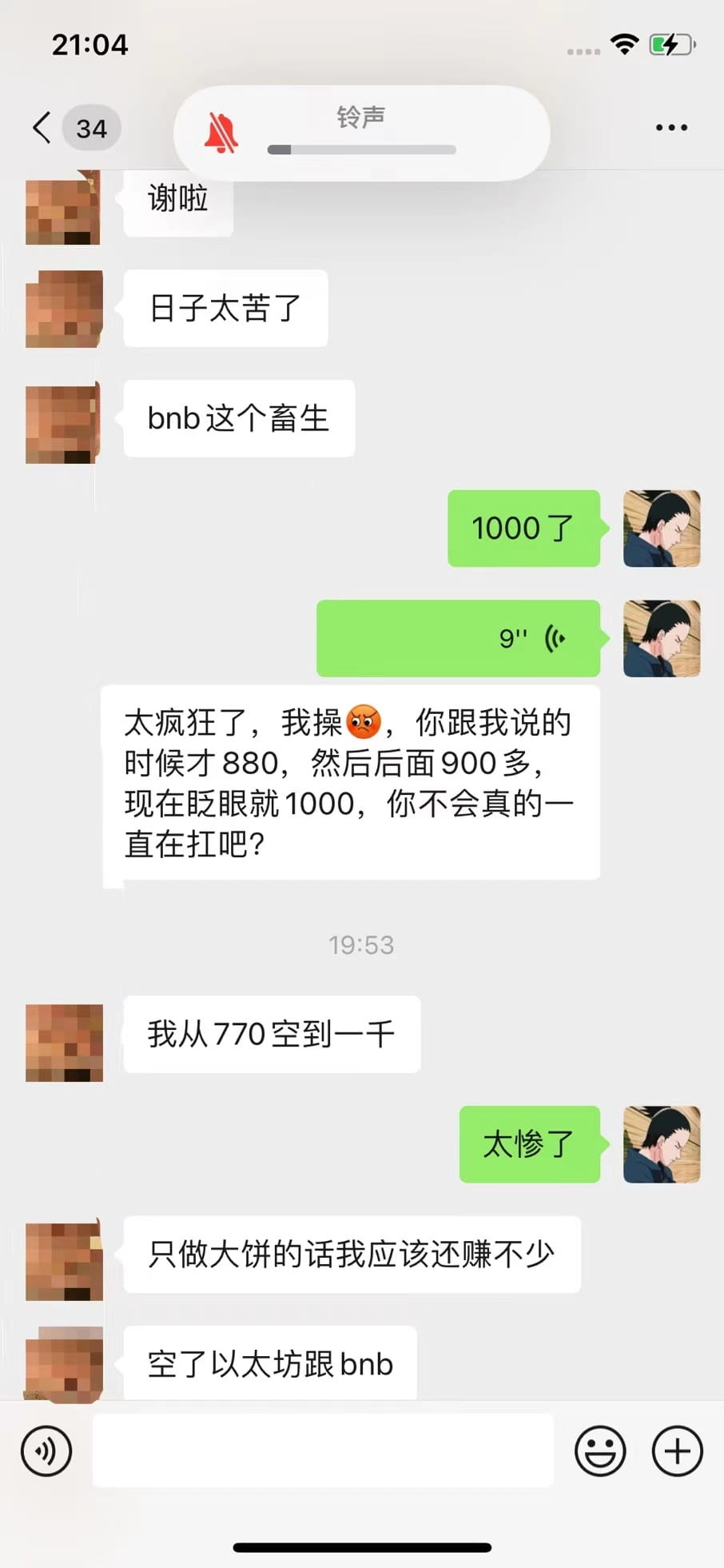Open the plus attachment menu

coord(677,1450)
